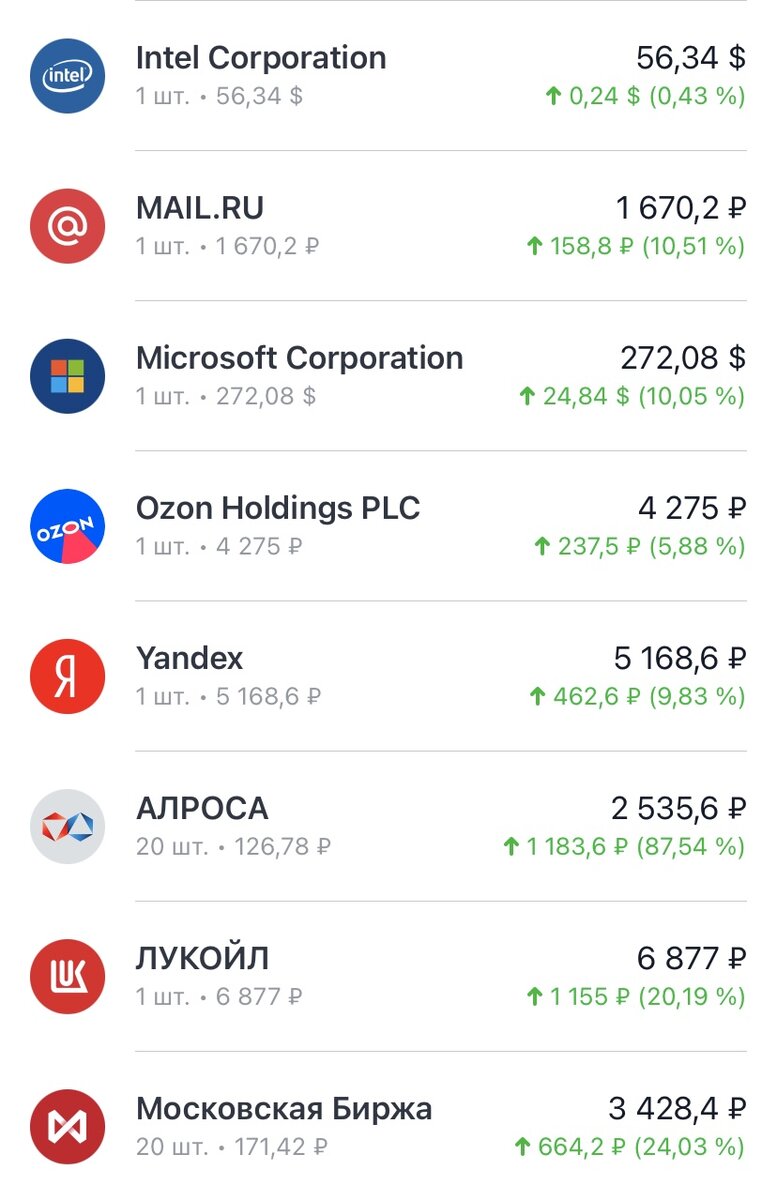The height and width of the screenshot is (1200, 777).
Task: Tap the Ozon Holdings PLC title
Action: (278, 508)
